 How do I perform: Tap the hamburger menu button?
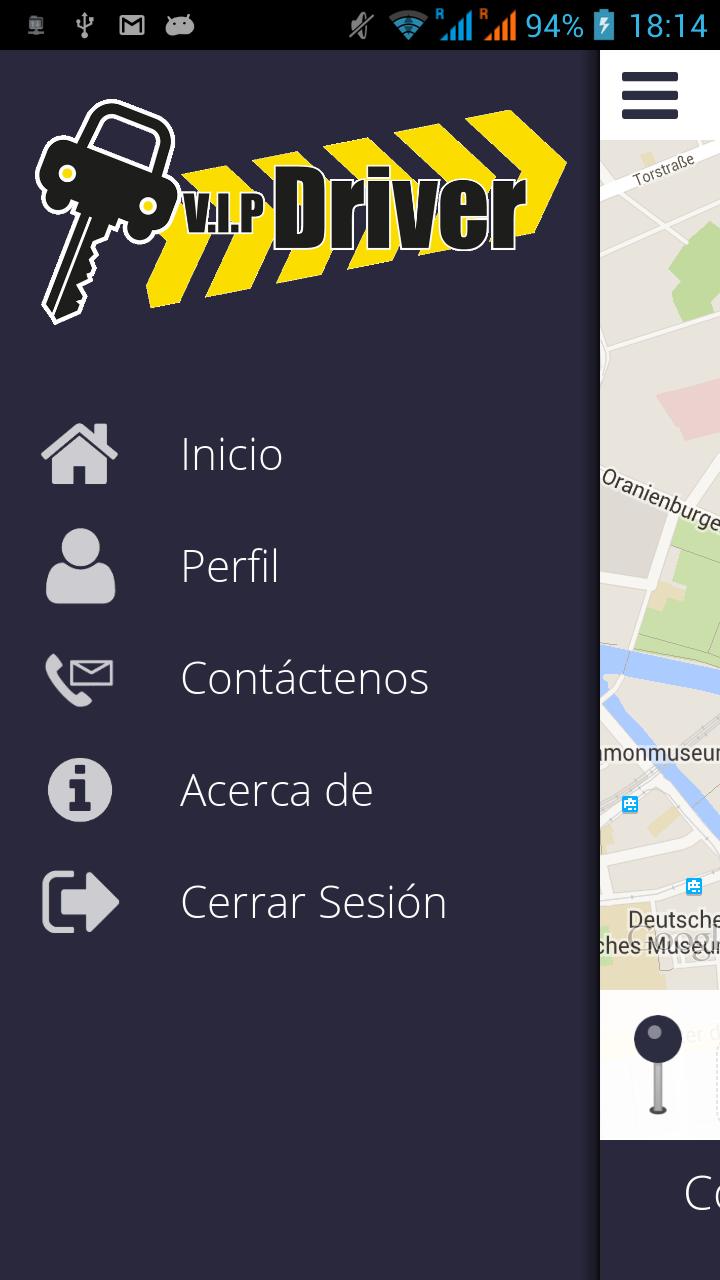click(650, 96)
